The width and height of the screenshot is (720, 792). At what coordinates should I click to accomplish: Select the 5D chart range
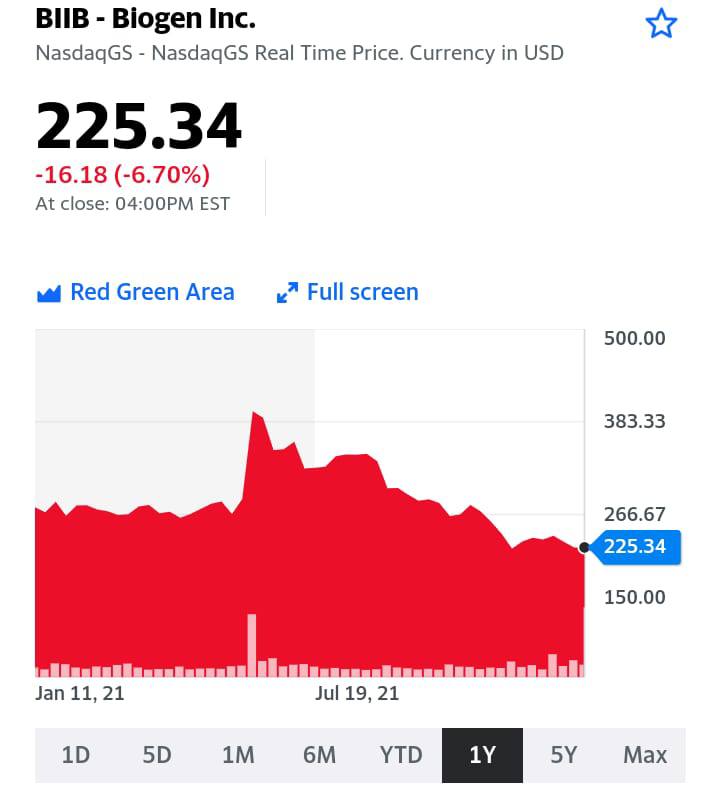pos(157,755)
